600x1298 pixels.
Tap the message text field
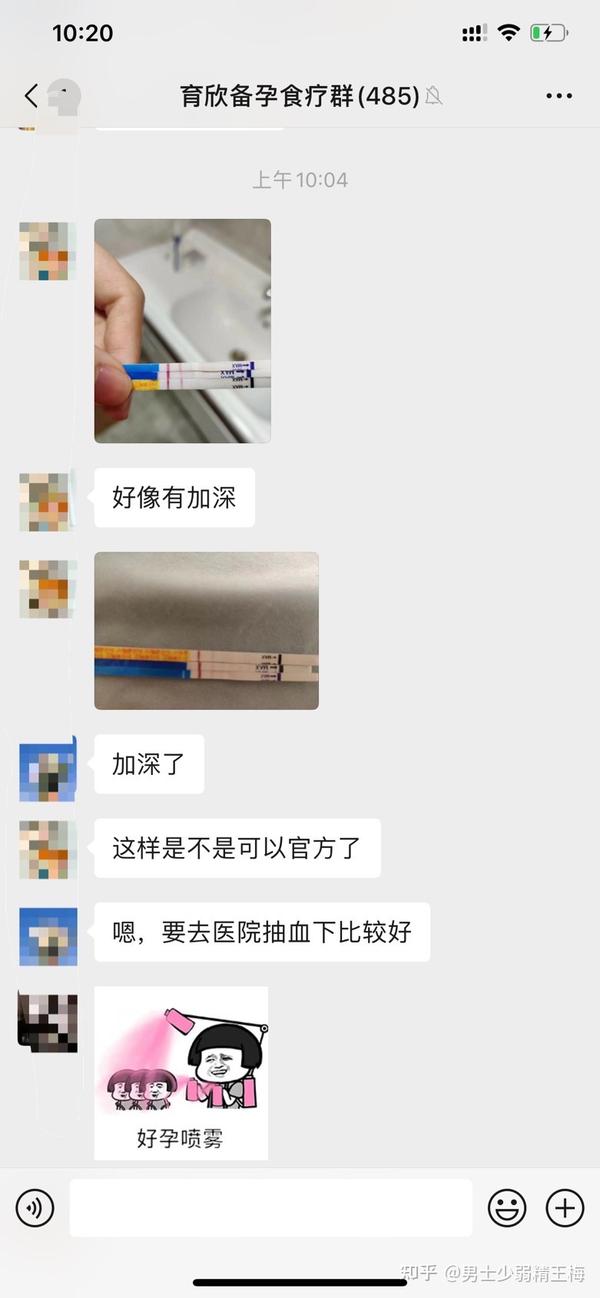[271, 1208]
